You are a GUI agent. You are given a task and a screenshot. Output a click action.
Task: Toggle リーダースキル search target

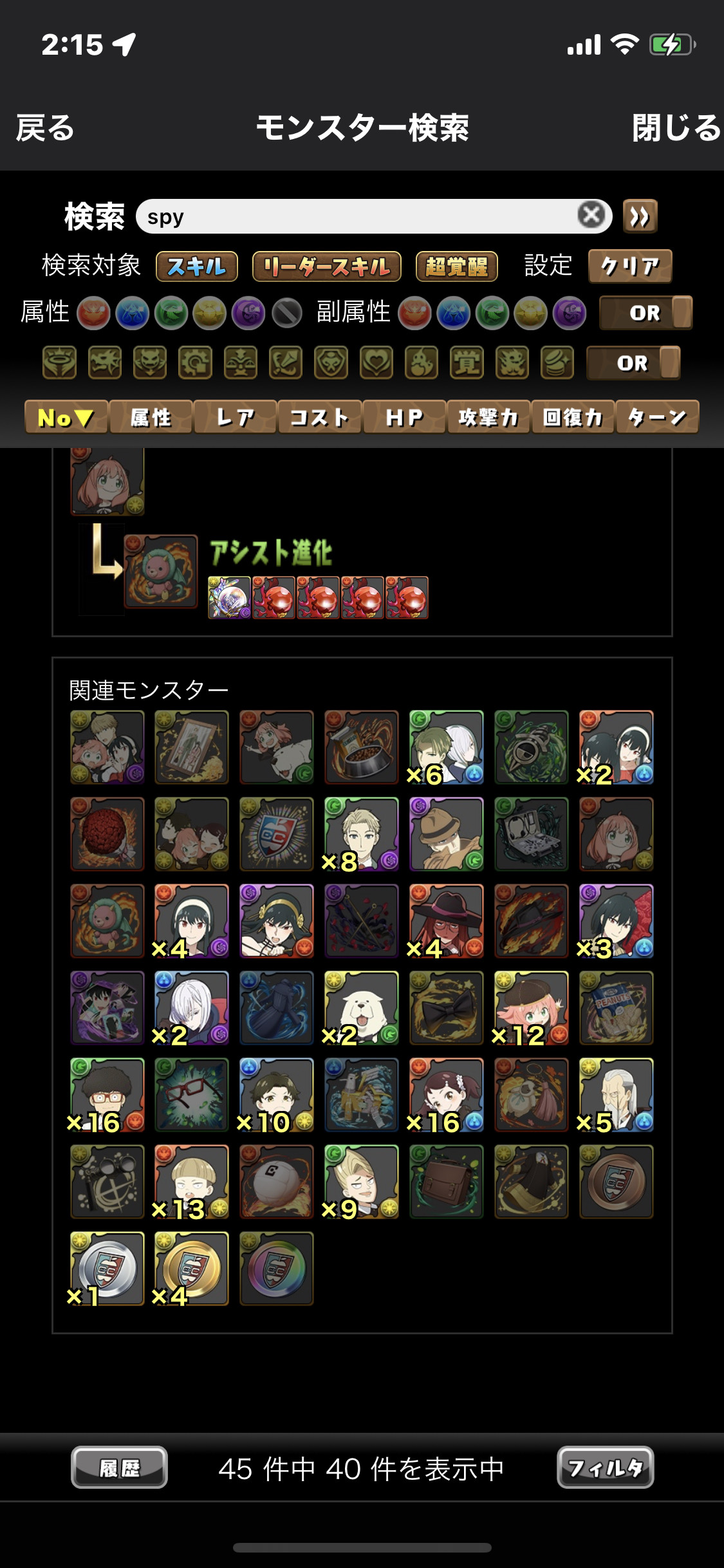326,266
